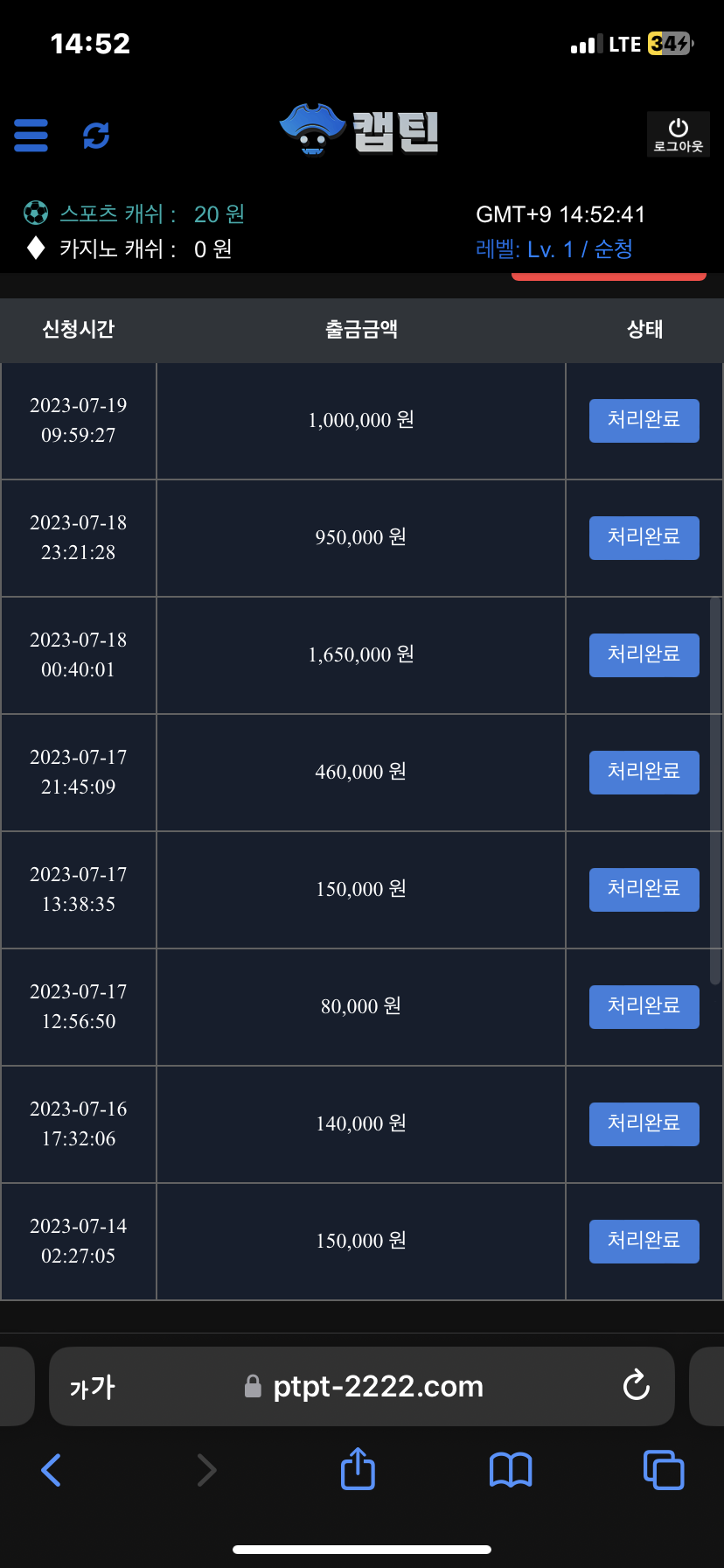
Task: Open the Safari tabs overview
Action: [664, 1469]
